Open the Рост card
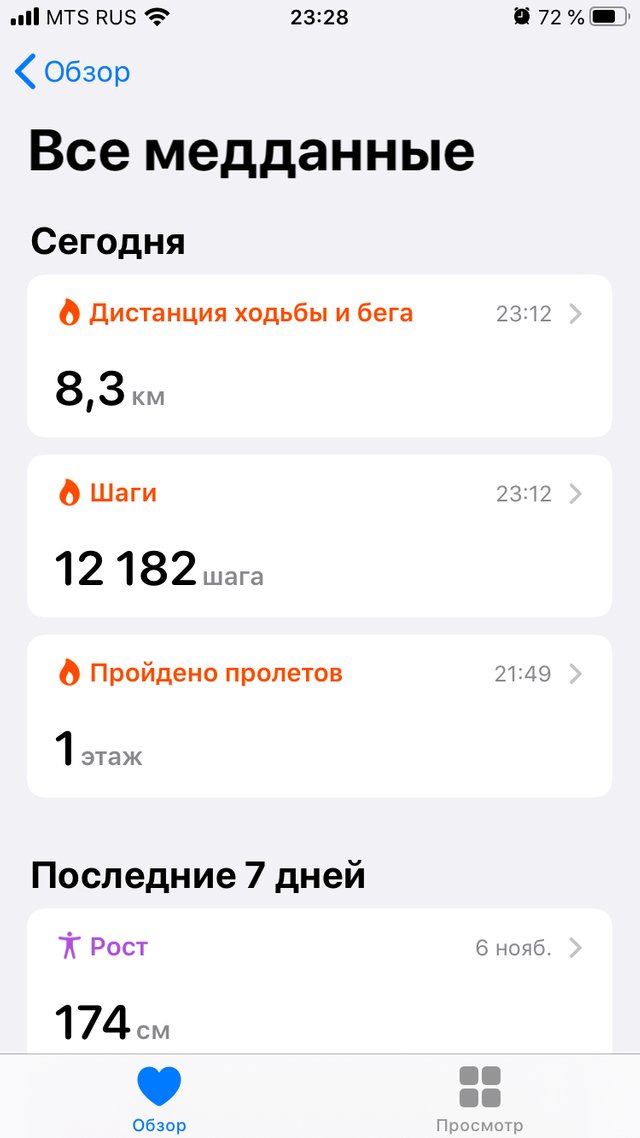 (319, 981)
